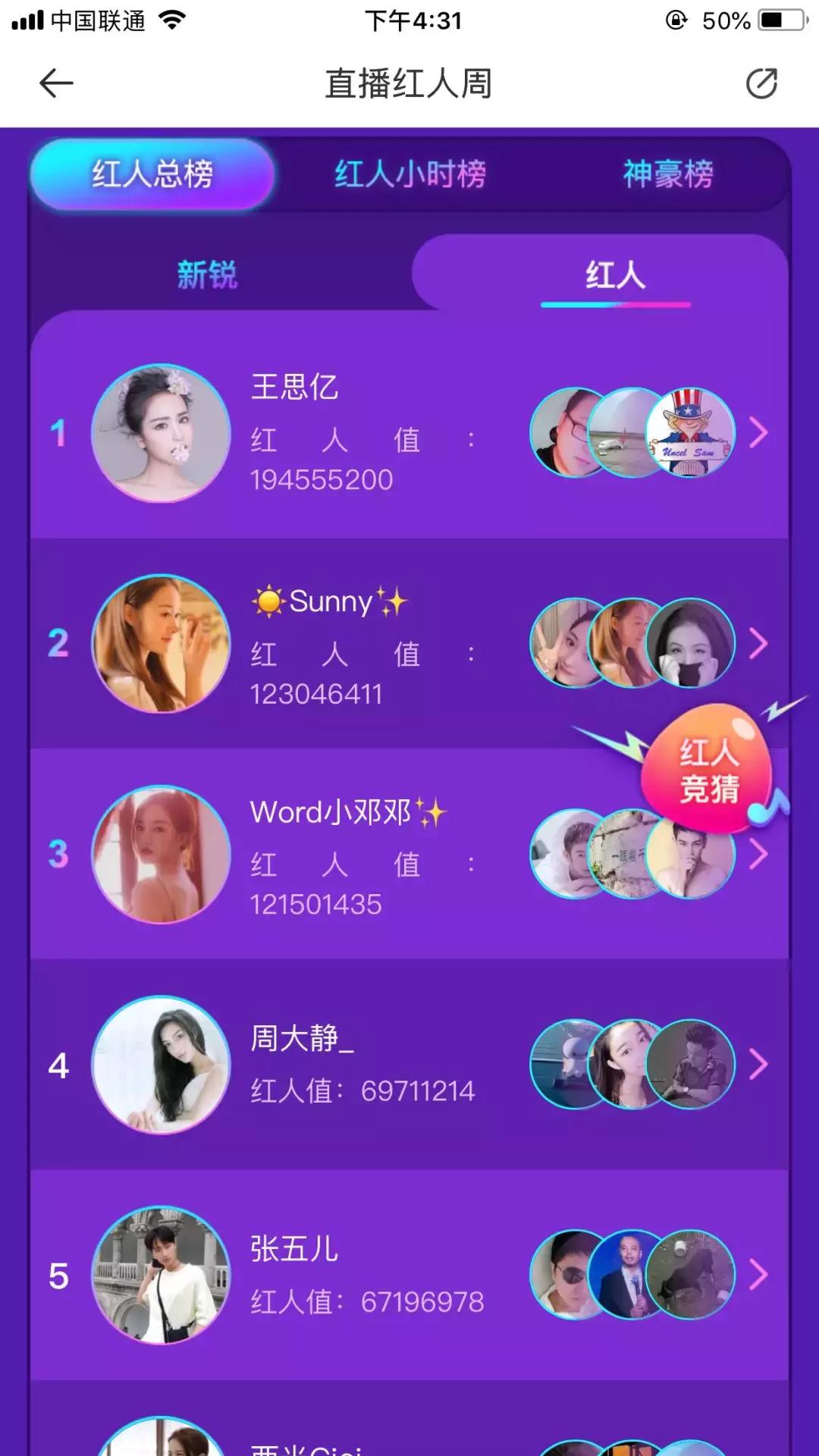Tap 周大静_'s profile picture

pyautogui.click(x=162, y=1065)
